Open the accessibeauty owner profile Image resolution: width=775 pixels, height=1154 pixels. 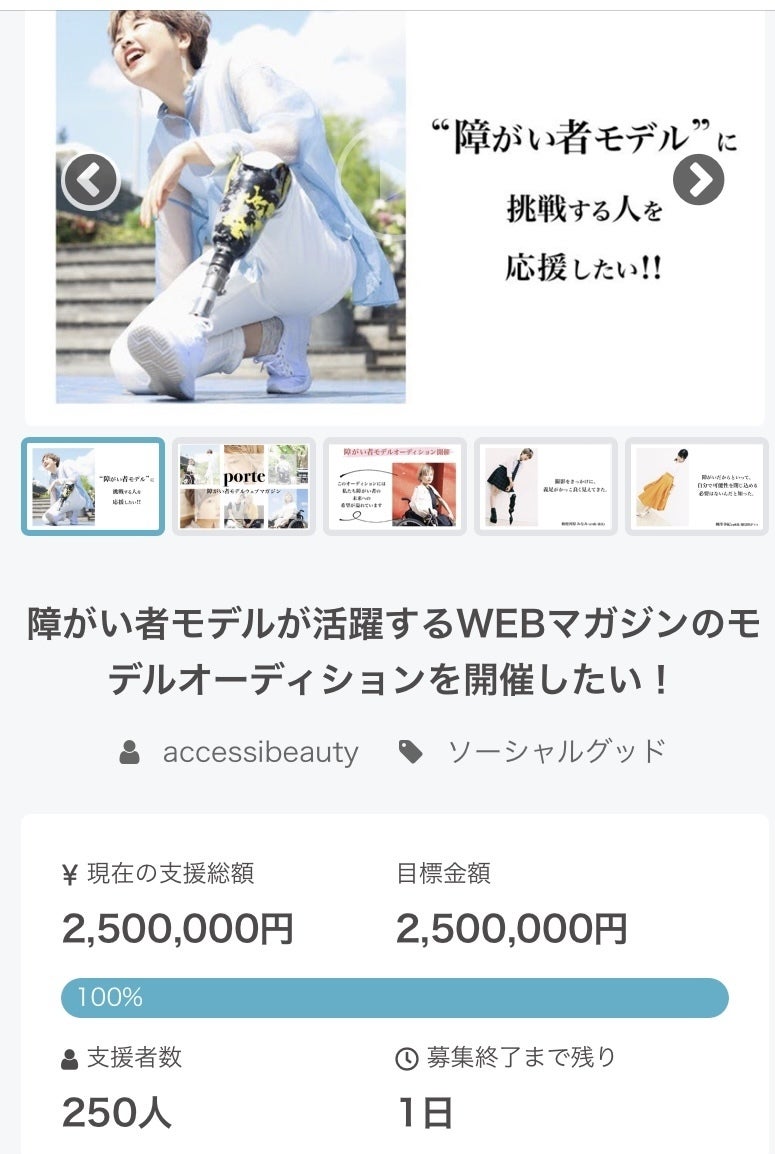click(x=260, y=752)
